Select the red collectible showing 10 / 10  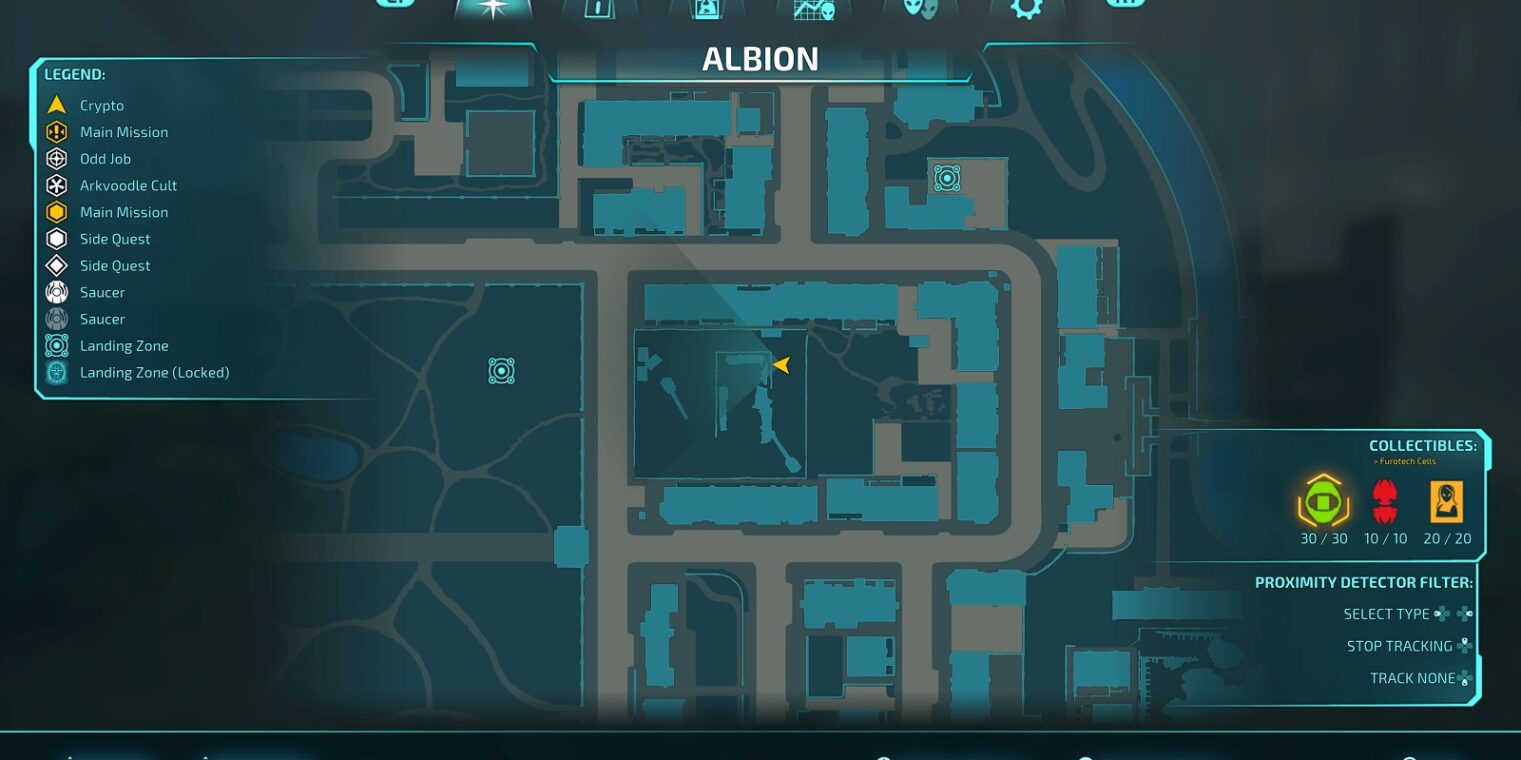point(1385,501)
